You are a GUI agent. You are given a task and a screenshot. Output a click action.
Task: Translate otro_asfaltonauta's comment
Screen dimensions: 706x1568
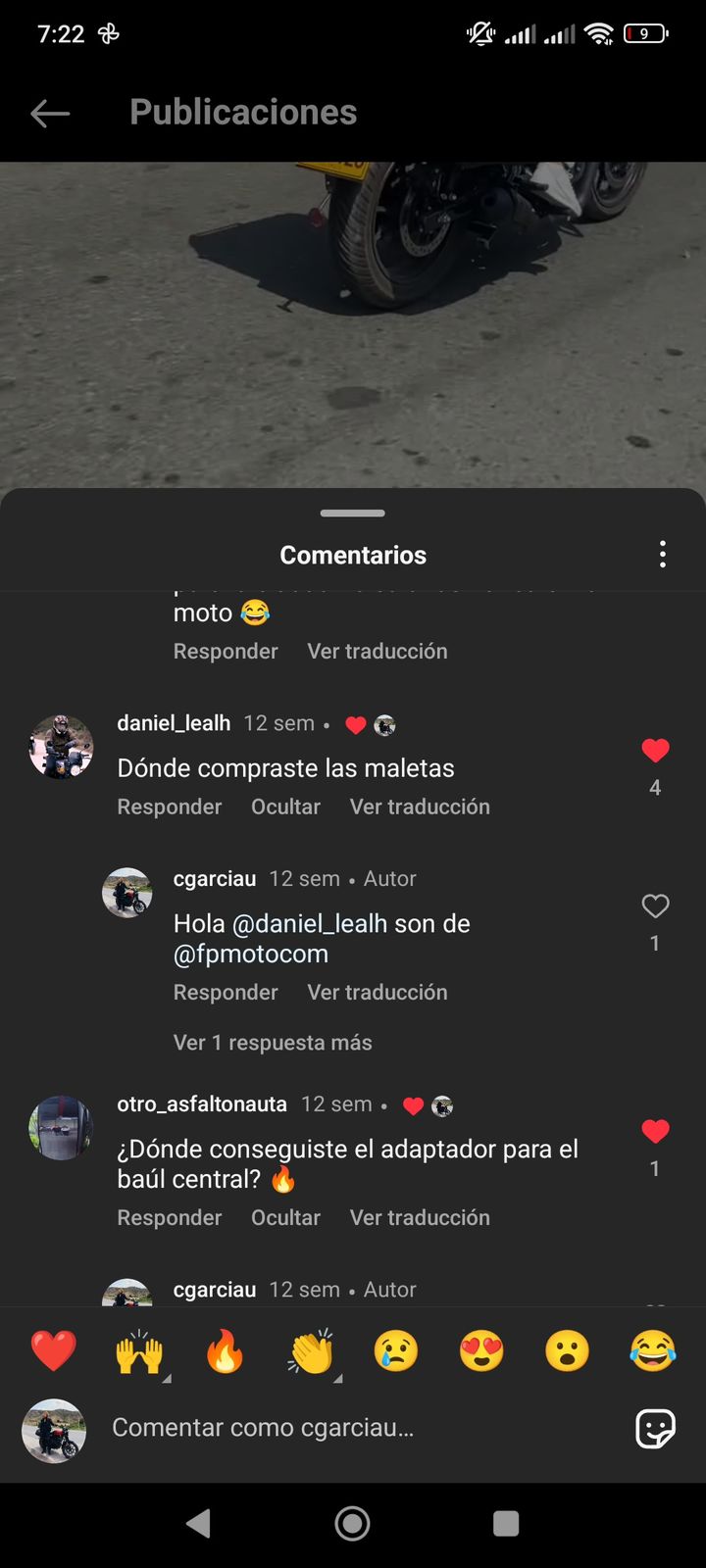click(x=420, y=1217)
